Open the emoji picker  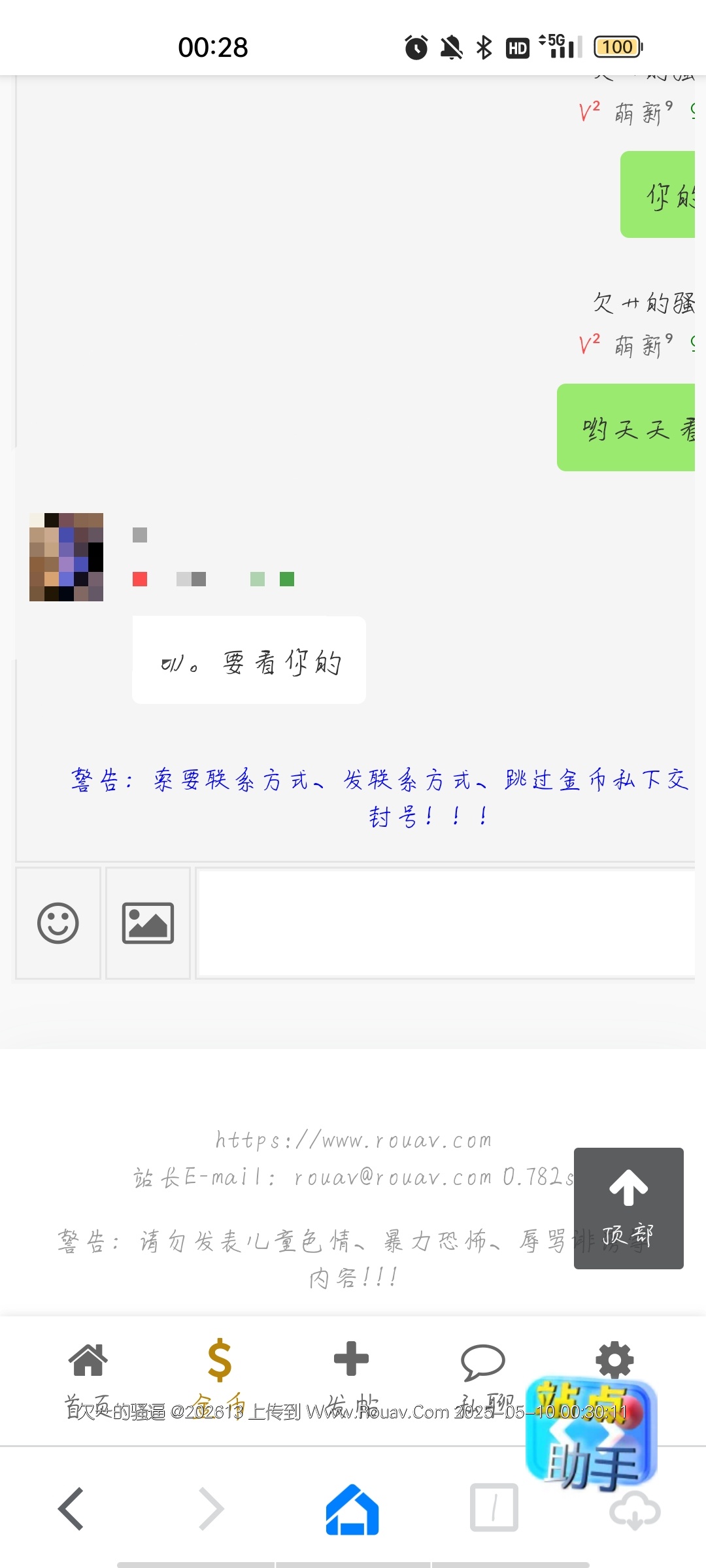58,923
